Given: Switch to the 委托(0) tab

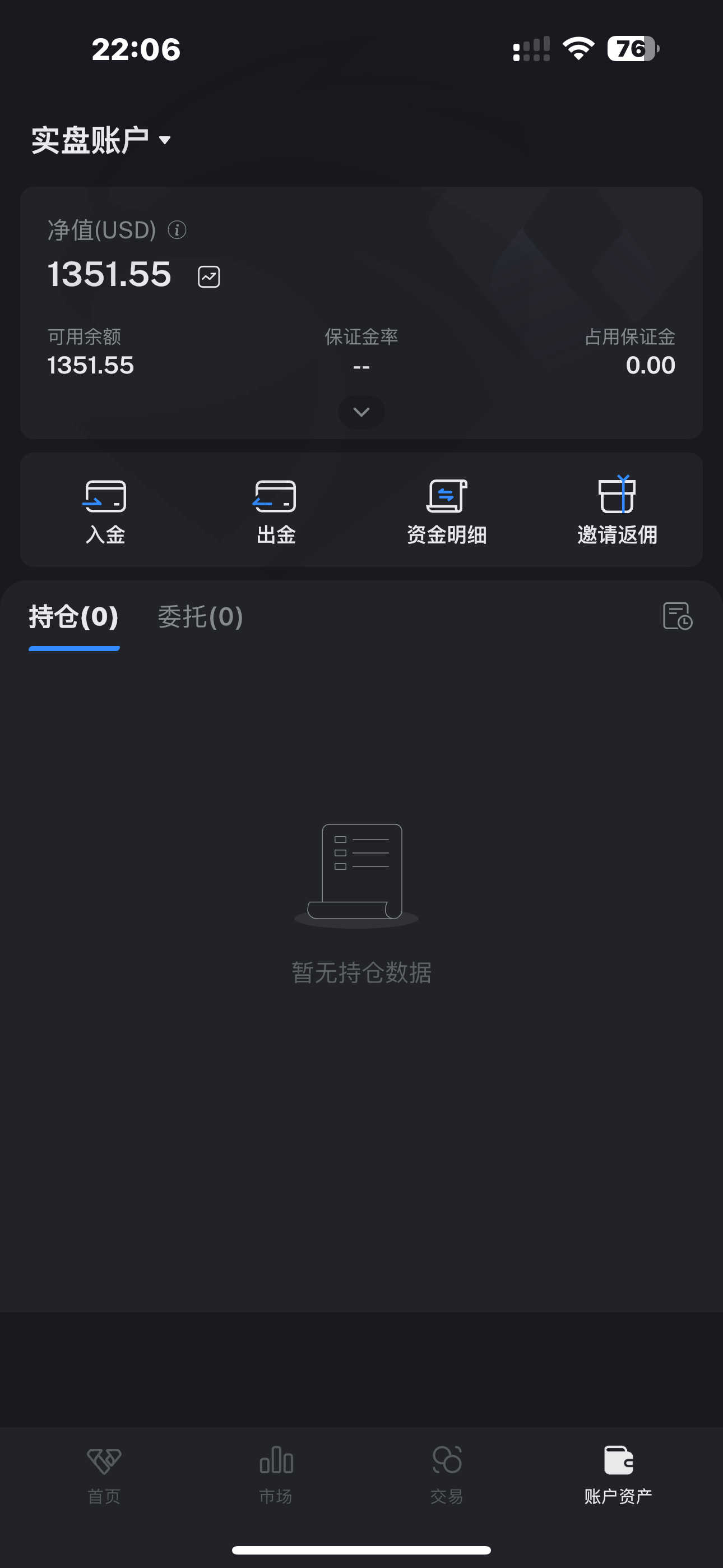Looking at the screenshot, I should pyautogui.click(x=200, y=617).
